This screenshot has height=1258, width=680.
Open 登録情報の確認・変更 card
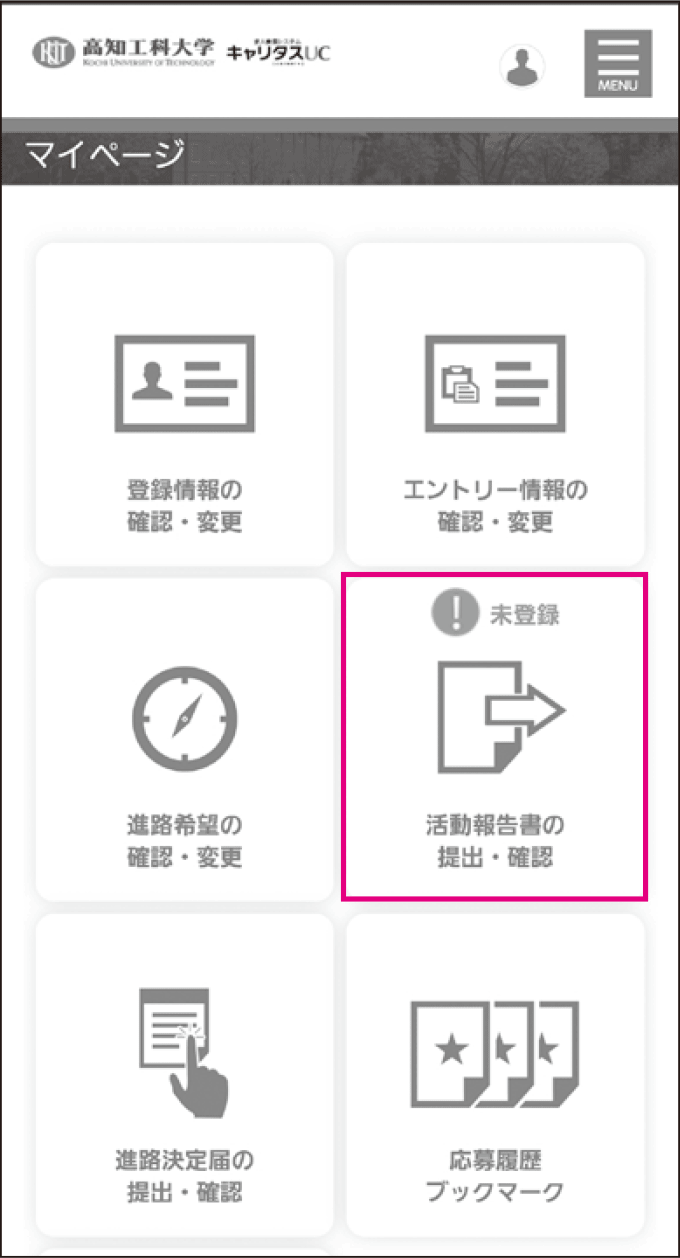(x=185, y=405)
